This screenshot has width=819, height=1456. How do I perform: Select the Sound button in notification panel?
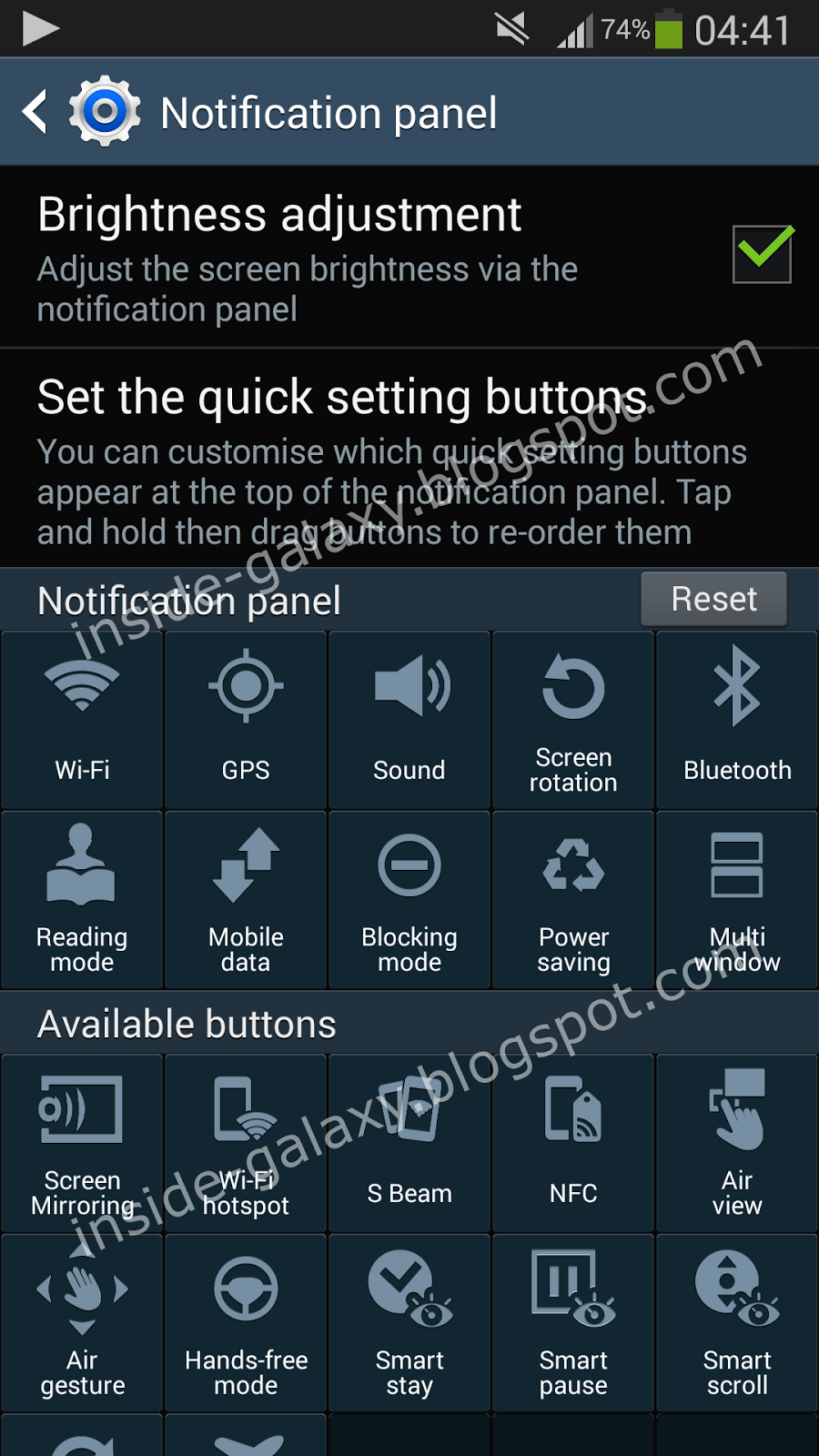409,719
